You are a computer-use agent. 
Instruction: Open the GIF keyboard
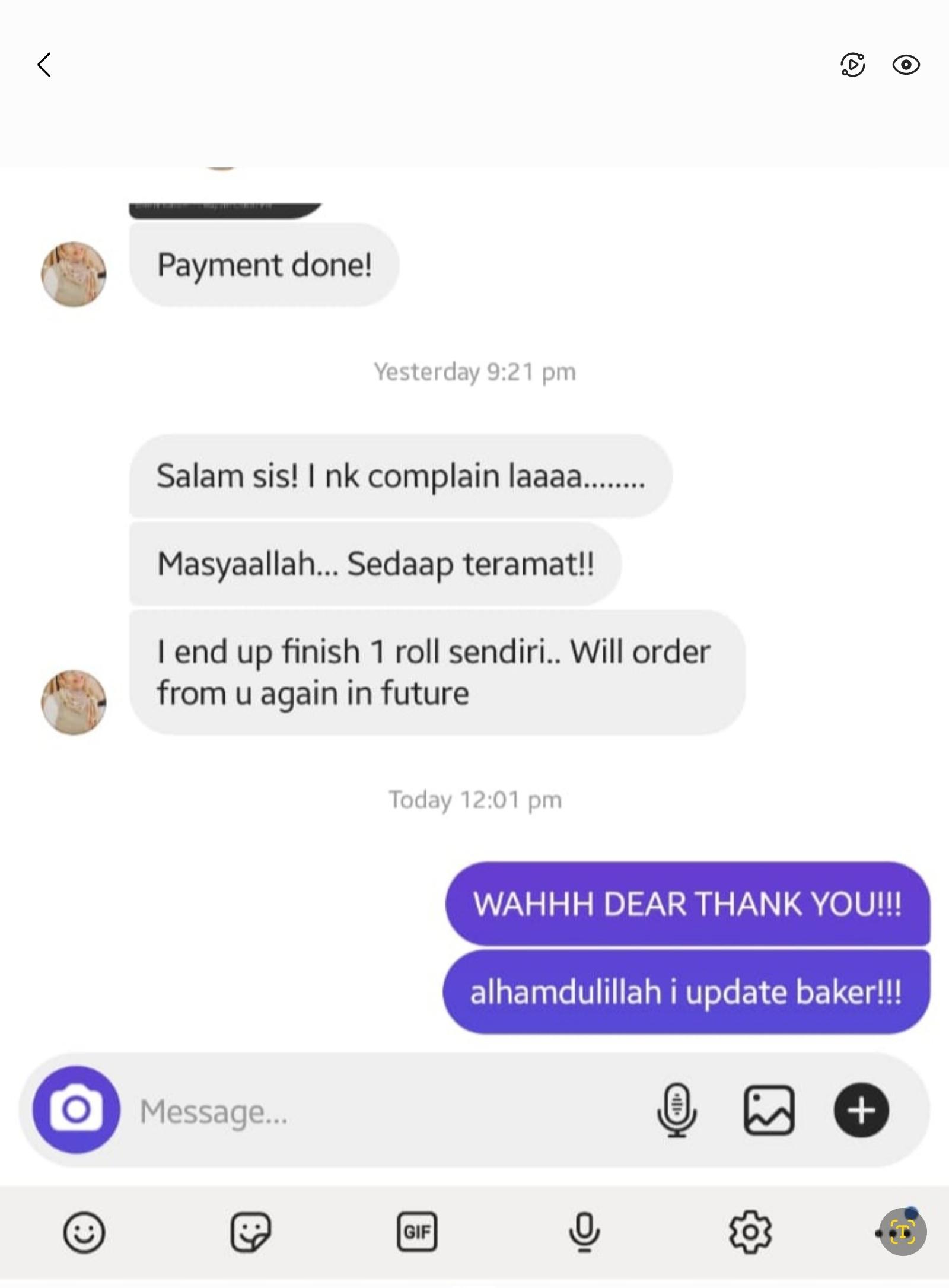tap(416, 1232)
